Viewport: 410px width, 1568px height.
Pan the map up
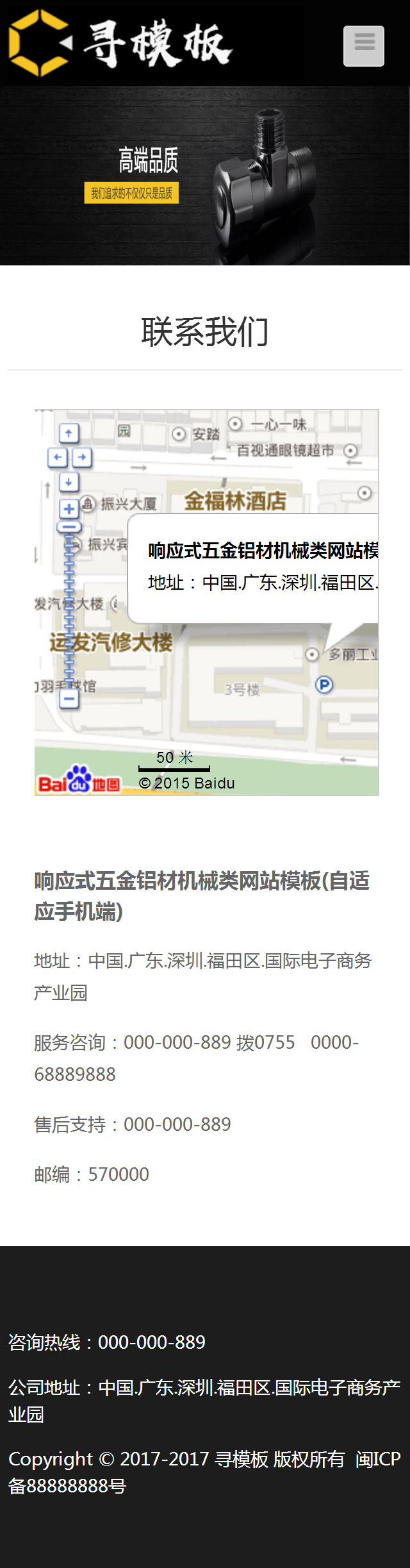coord(69,433)
